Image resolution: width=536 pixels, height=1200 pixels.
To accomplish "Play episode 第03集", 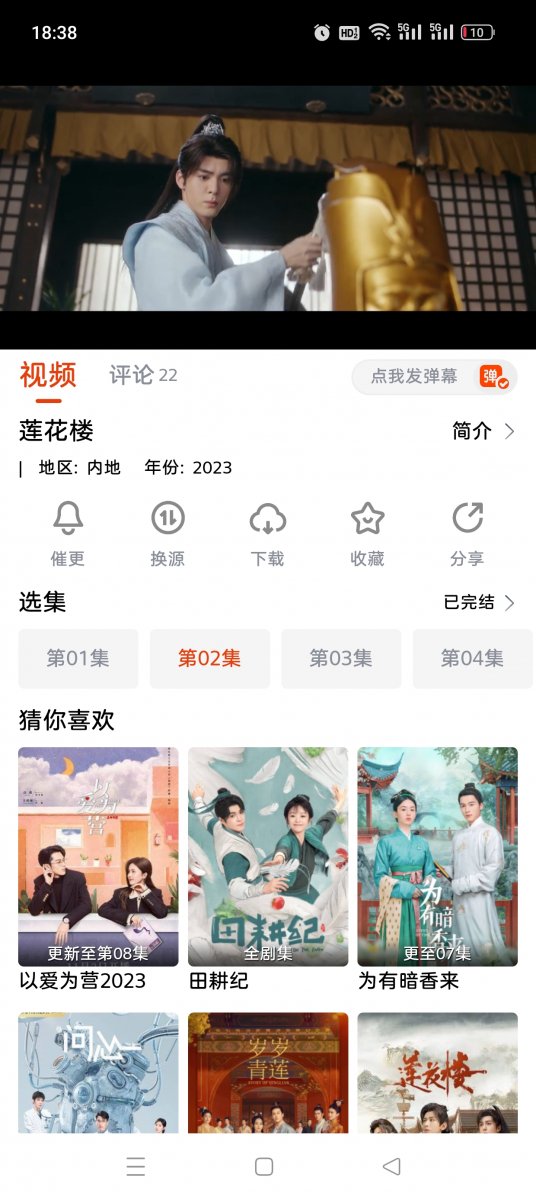I will tap(341, 658).
